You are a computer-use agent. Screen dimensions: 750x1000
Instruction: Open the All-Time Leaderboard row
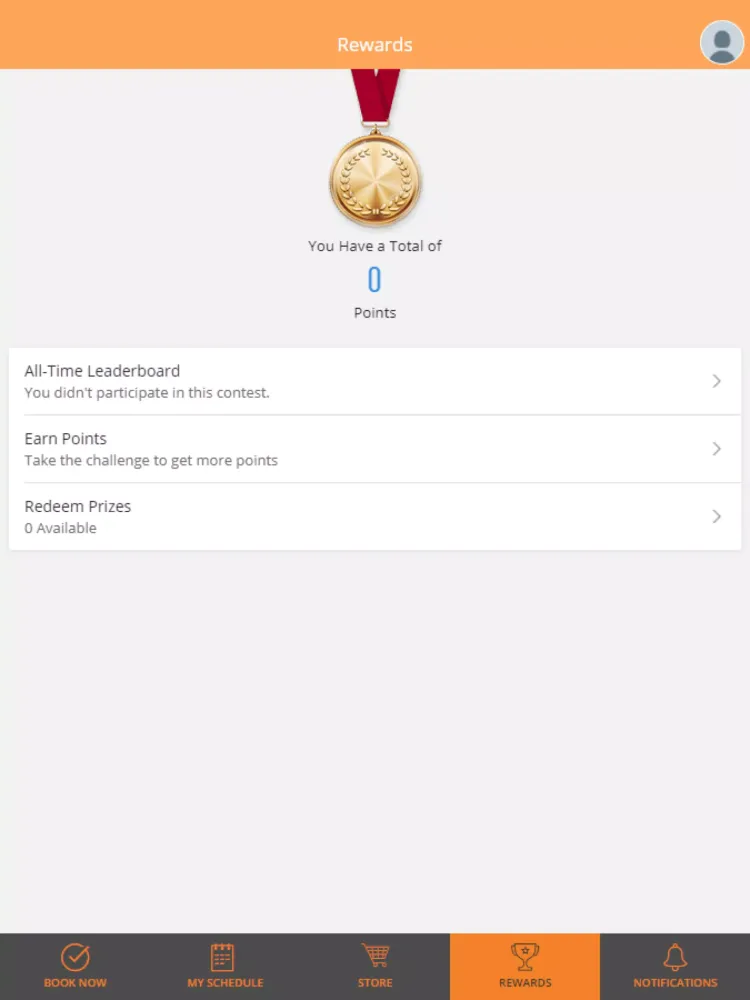click(375, 381)
